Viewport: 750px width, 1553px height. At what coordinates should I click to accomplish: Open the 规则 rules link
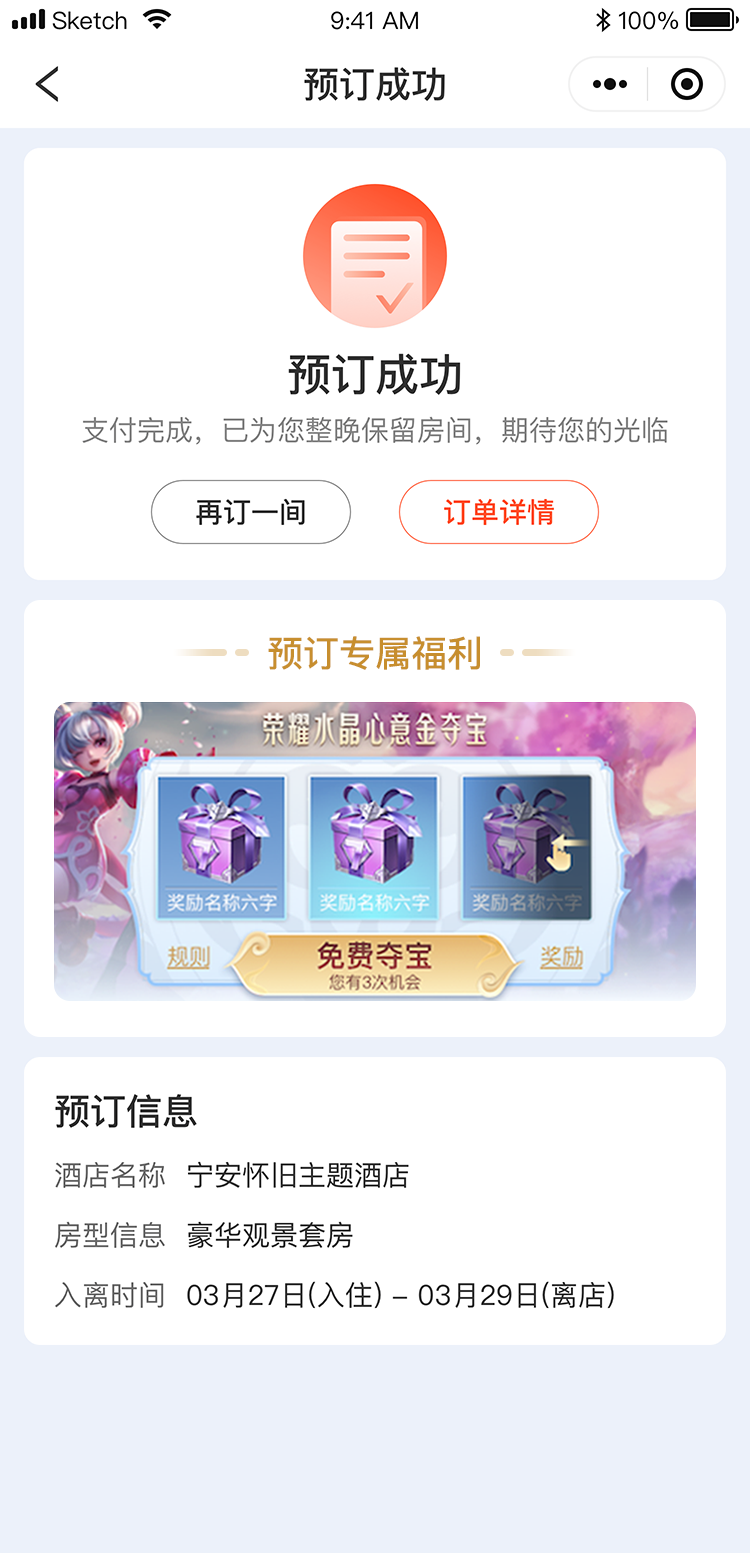pos(188,957)
